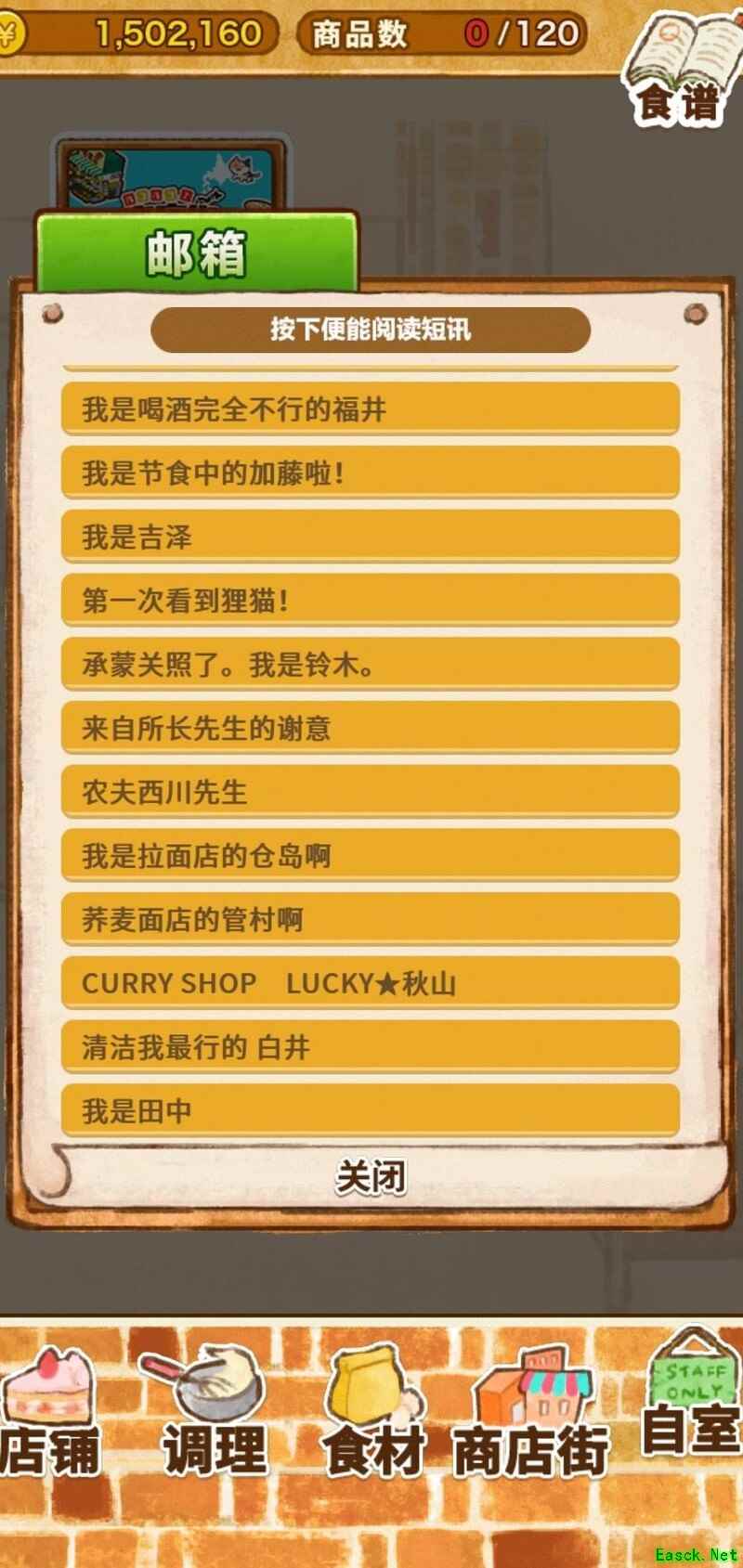Open the message 荞麦面店的管村啊
Screen dimensions: 743x1568
tap(370, 920)
